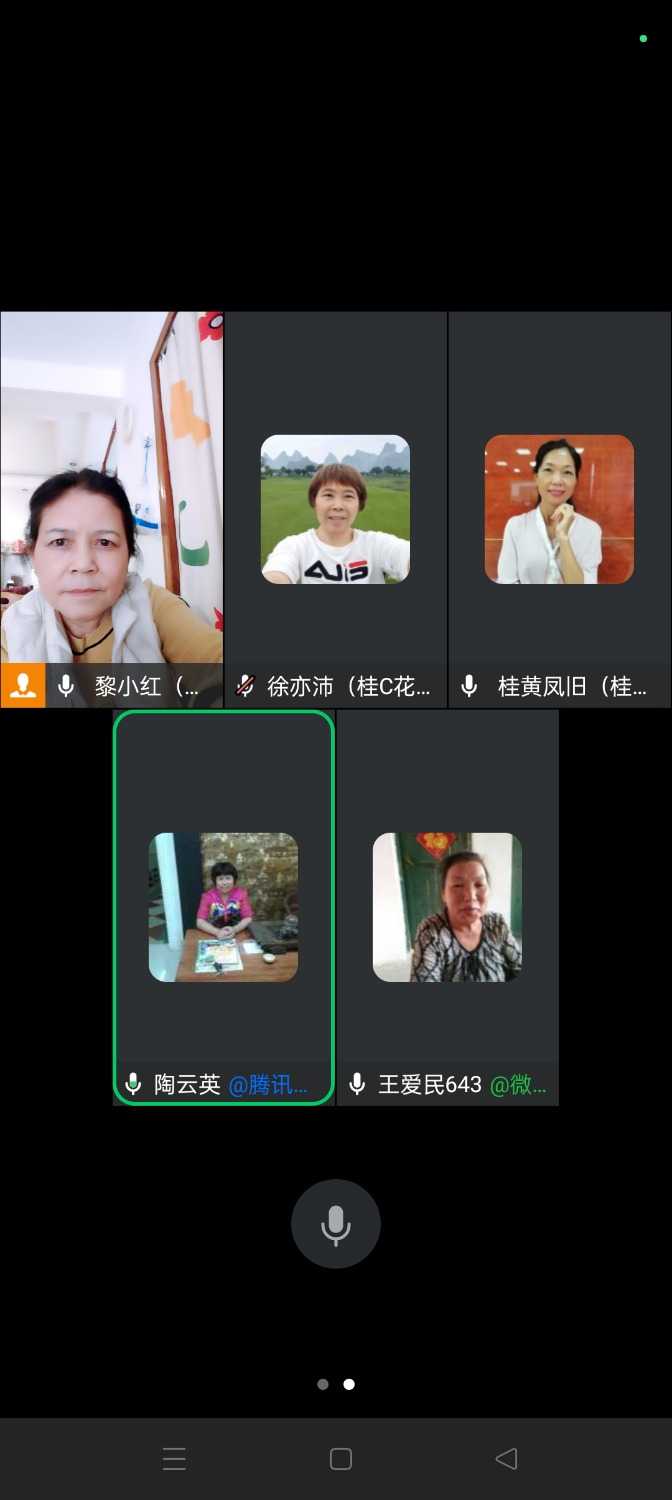Screen dimensions: 672x1500
Task: Tap the system back button
Action: coord(506,1458)
